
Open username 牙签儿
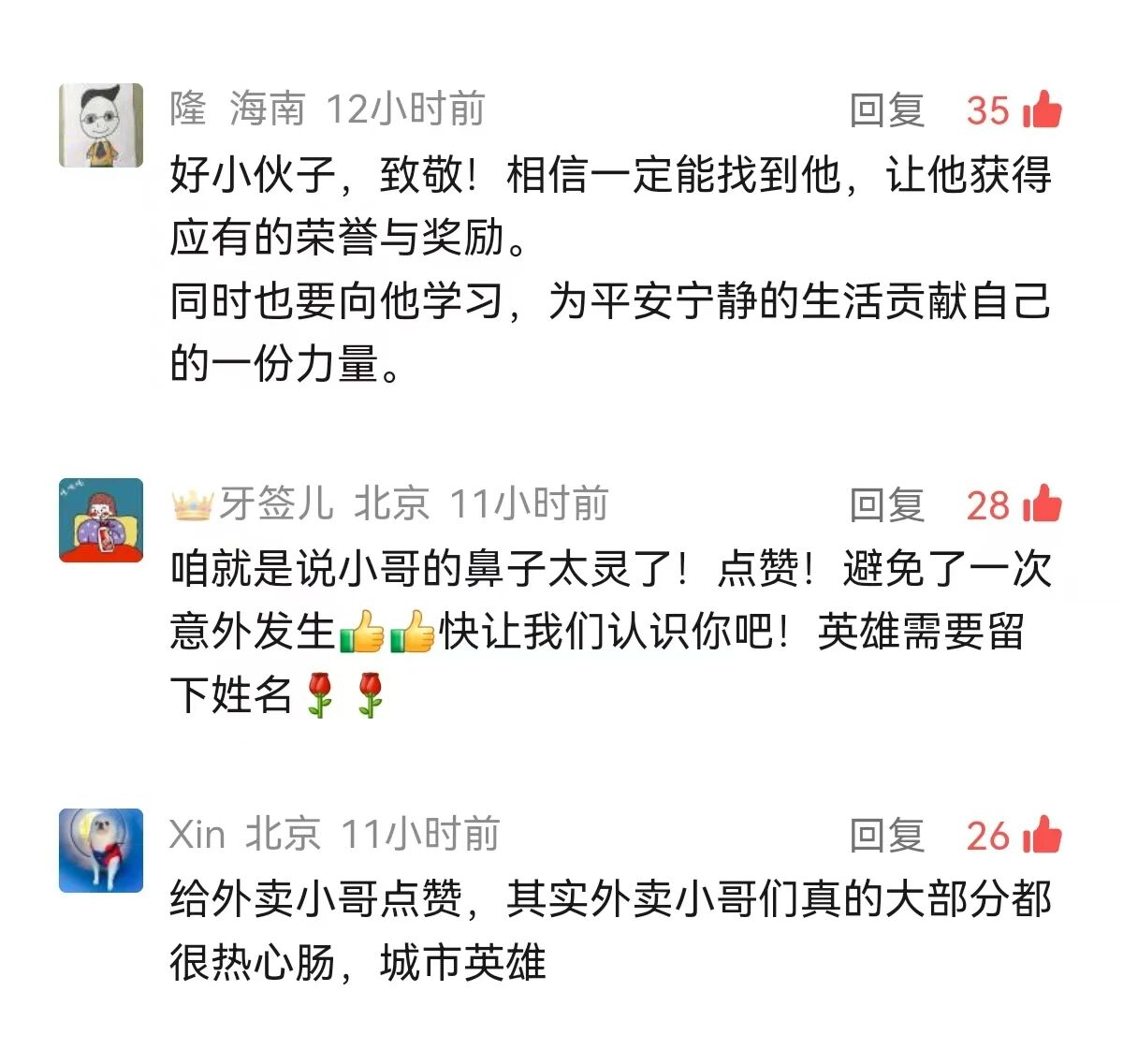tap(276, 504)
